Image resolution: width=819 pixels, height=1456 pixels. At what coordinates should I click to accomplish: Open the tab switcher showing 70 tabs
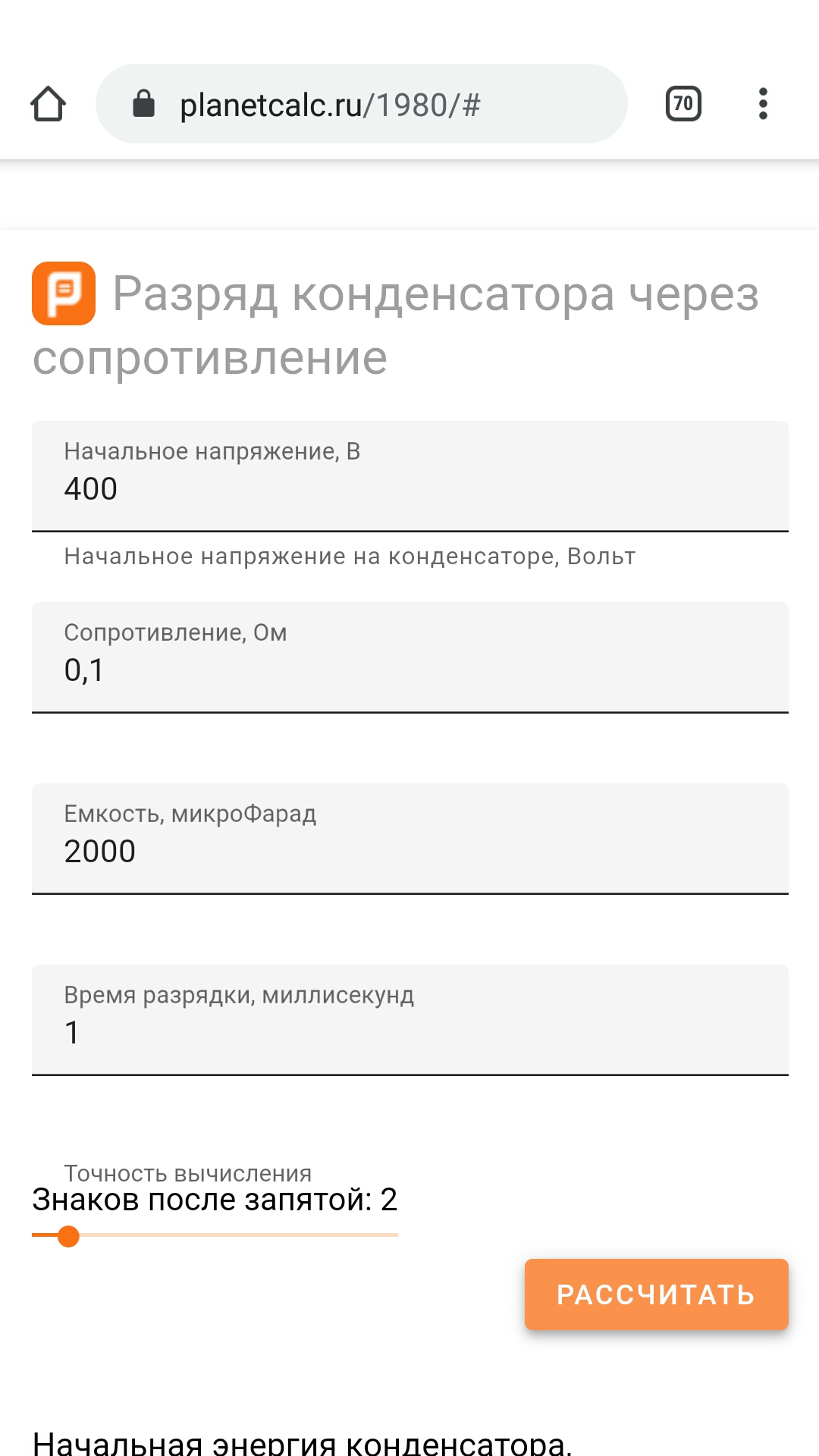point(683,104)
